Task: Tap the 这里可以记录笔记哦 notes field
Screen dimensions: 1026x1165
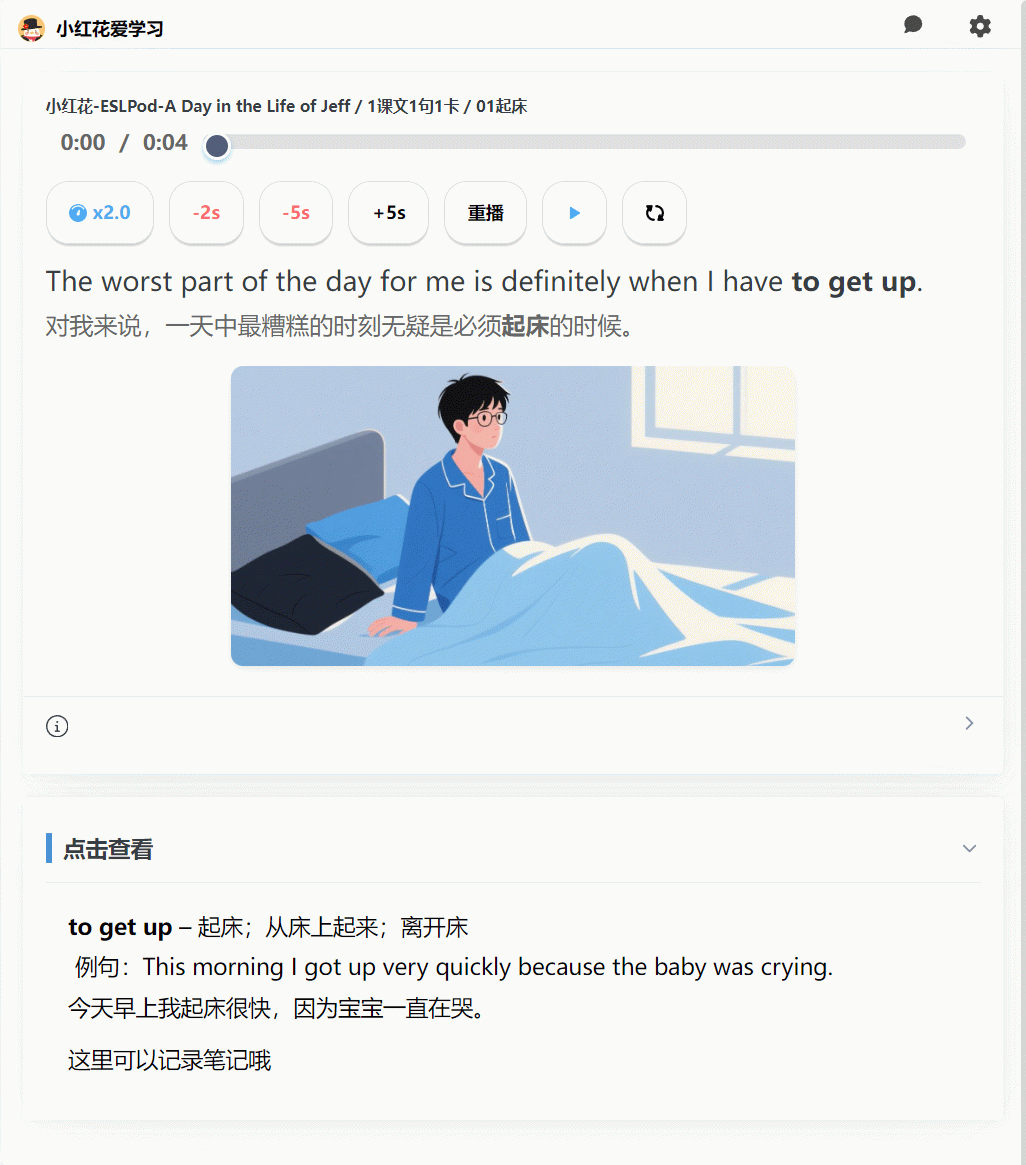Action: [x=170, y=1060]
